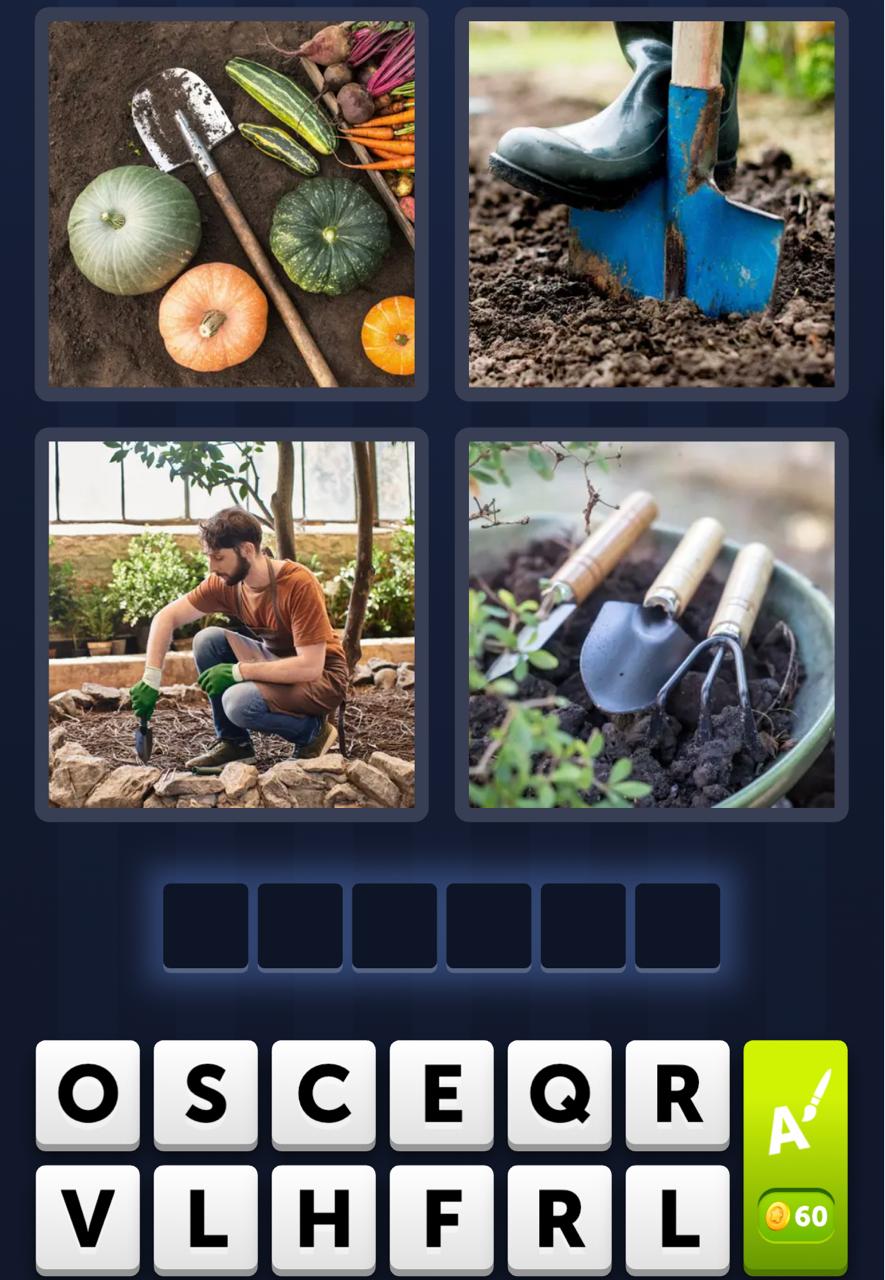Tap the letter V tile

pos(88,1220)
